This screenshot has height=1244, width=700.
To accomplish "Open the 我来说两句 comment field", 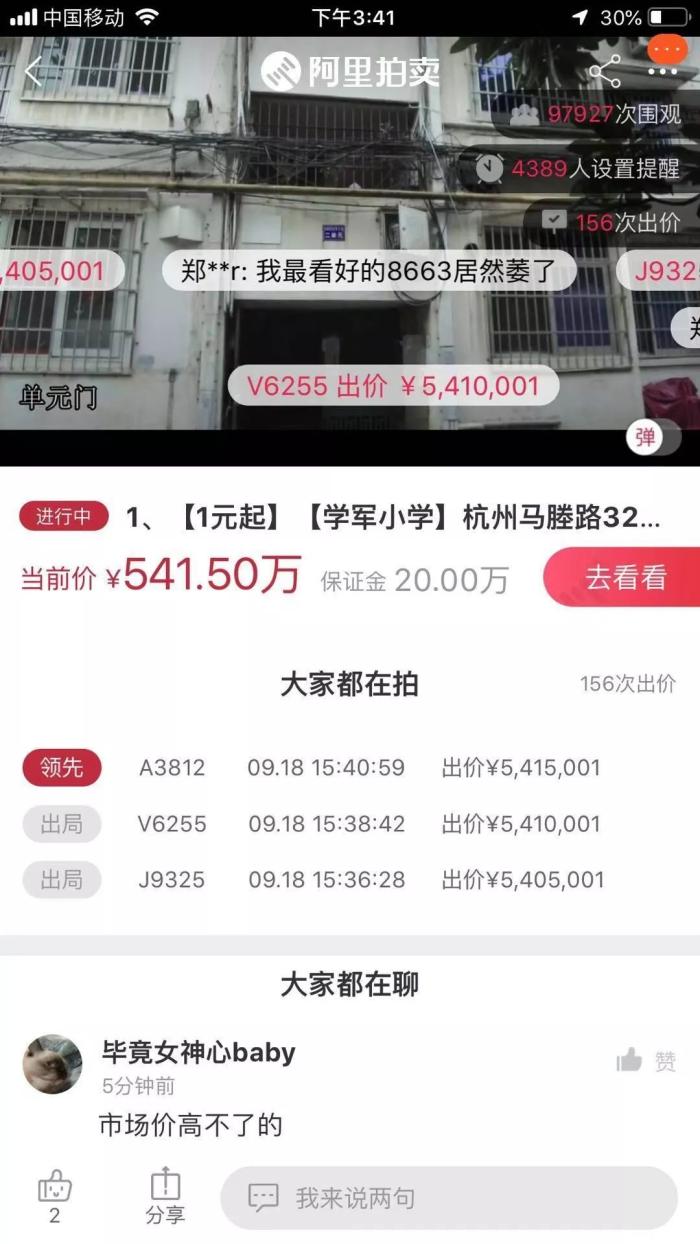I will click(x=448, y=1197).
